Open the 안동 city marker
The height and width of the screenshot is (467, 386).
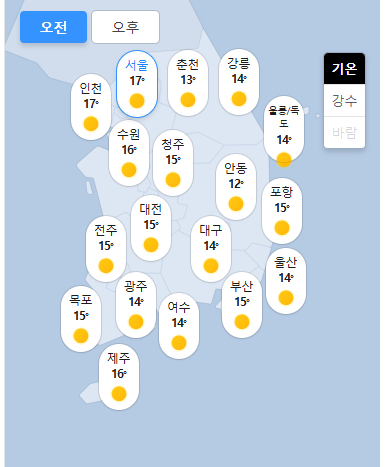click(236, 187)
